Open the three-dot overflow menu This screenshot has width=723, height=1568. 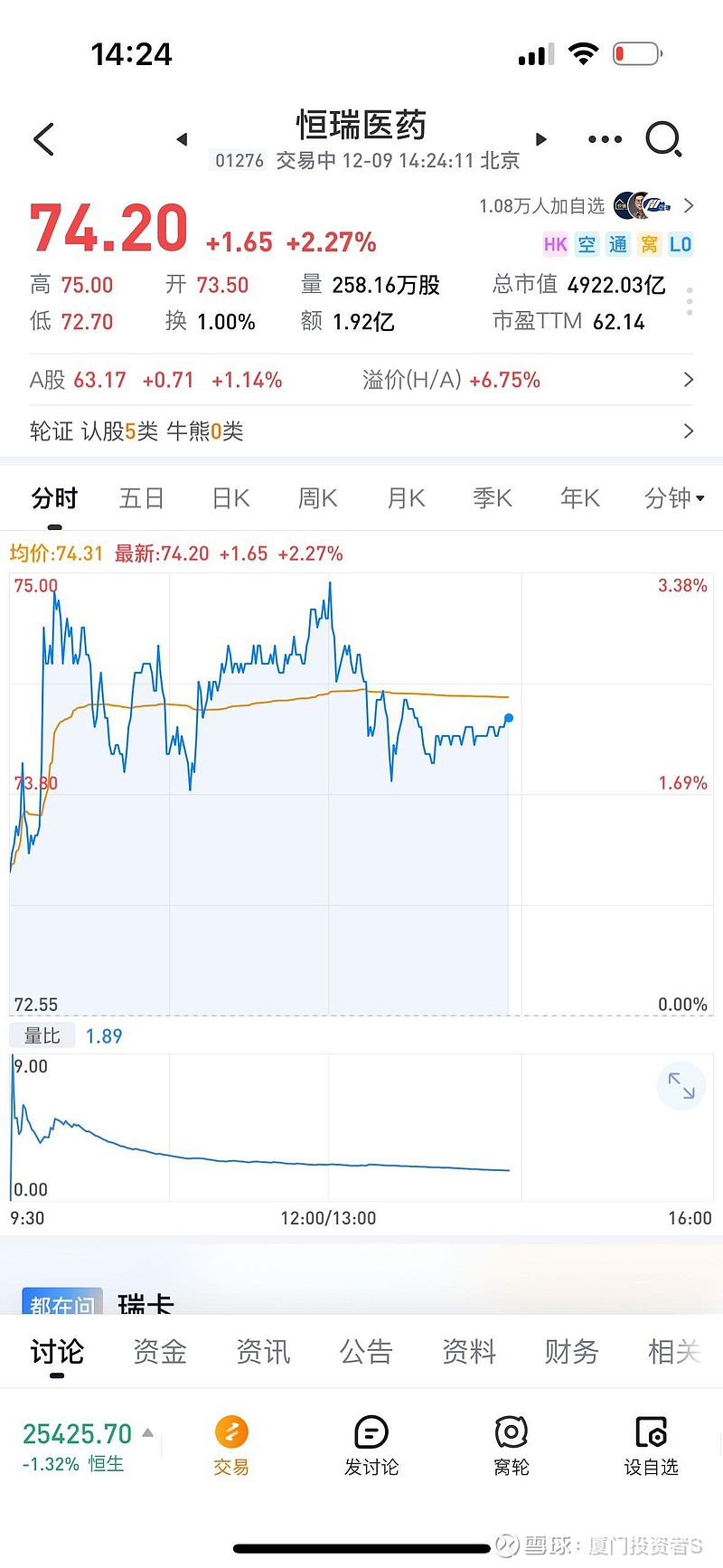(605, 139)
